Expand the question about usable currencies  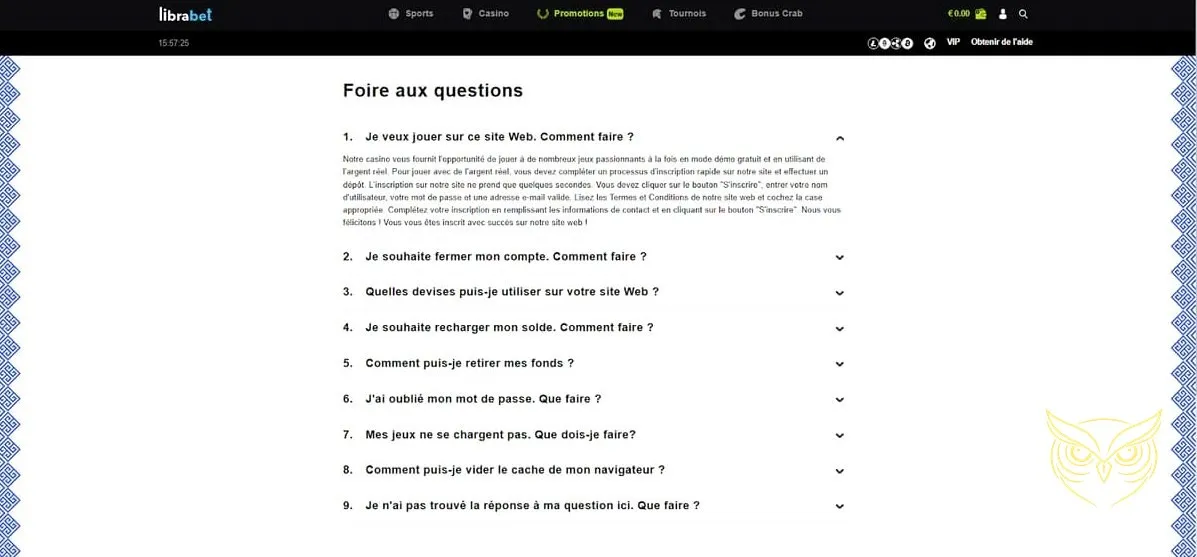coord(839,293)
